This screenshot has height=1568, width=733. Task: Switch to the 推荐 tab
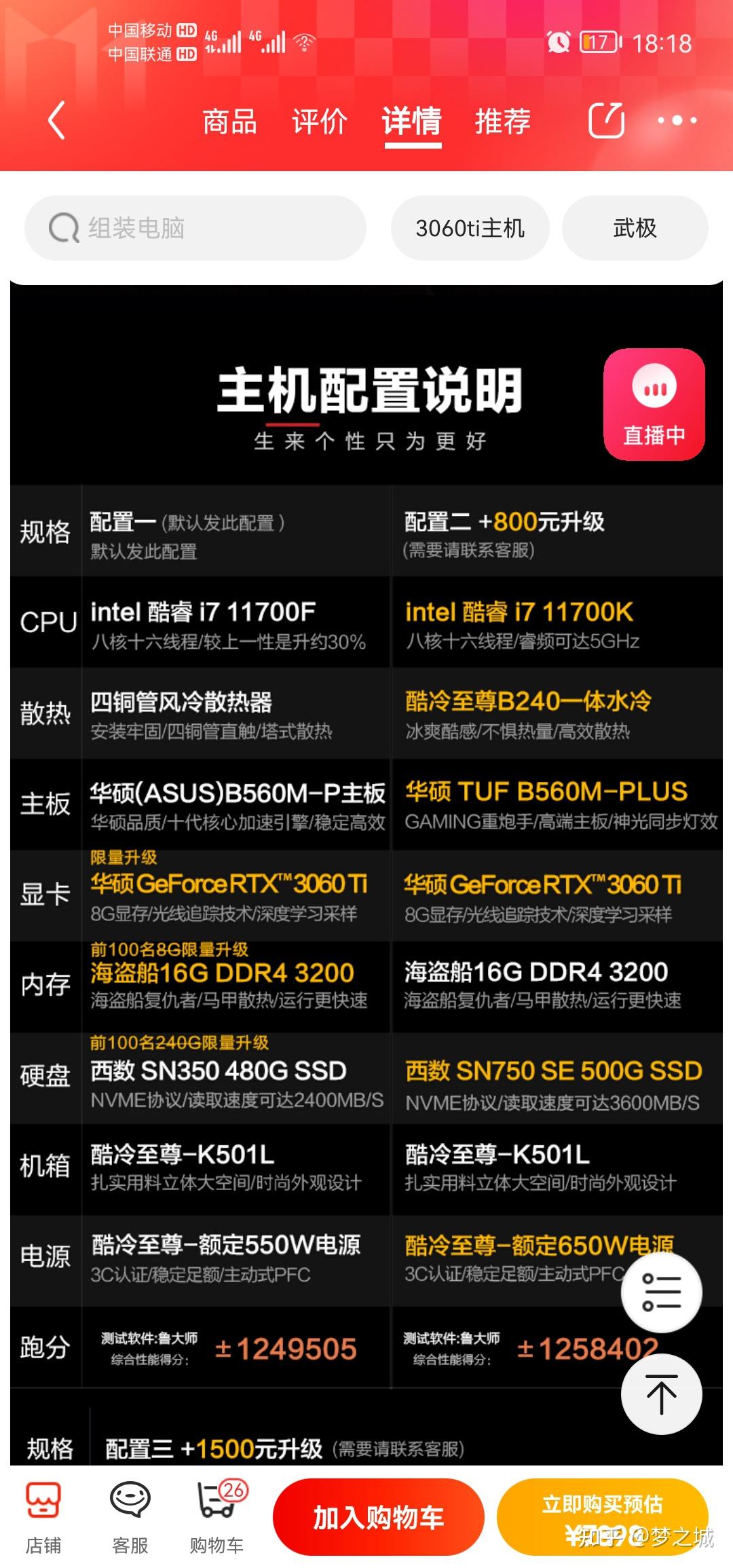click(x=504, y=122)
